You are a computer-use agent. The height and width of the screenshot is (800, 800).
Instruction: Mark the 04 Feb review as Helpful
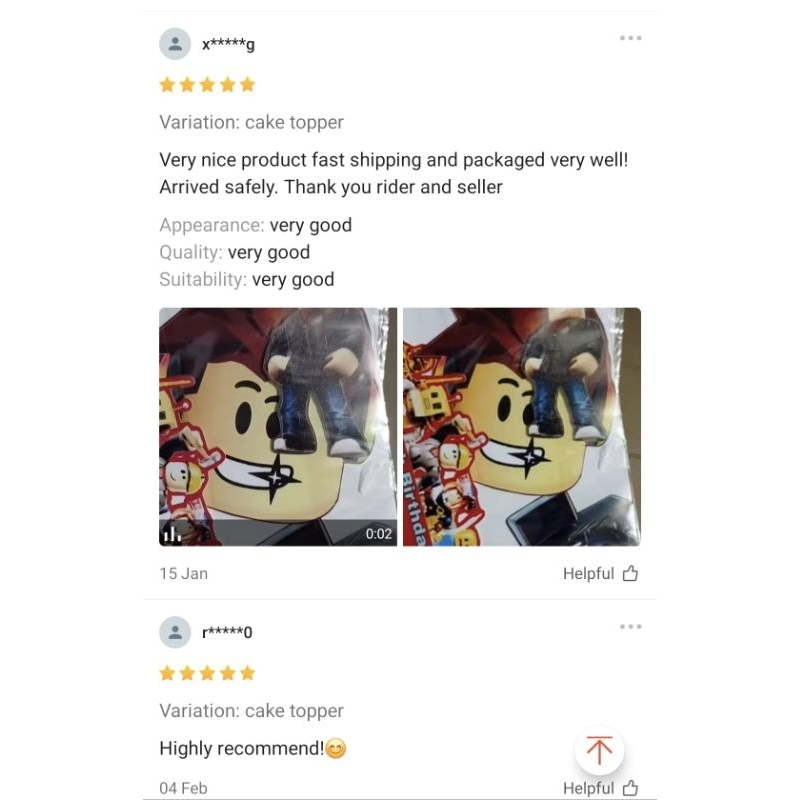[x=601, y=788]
